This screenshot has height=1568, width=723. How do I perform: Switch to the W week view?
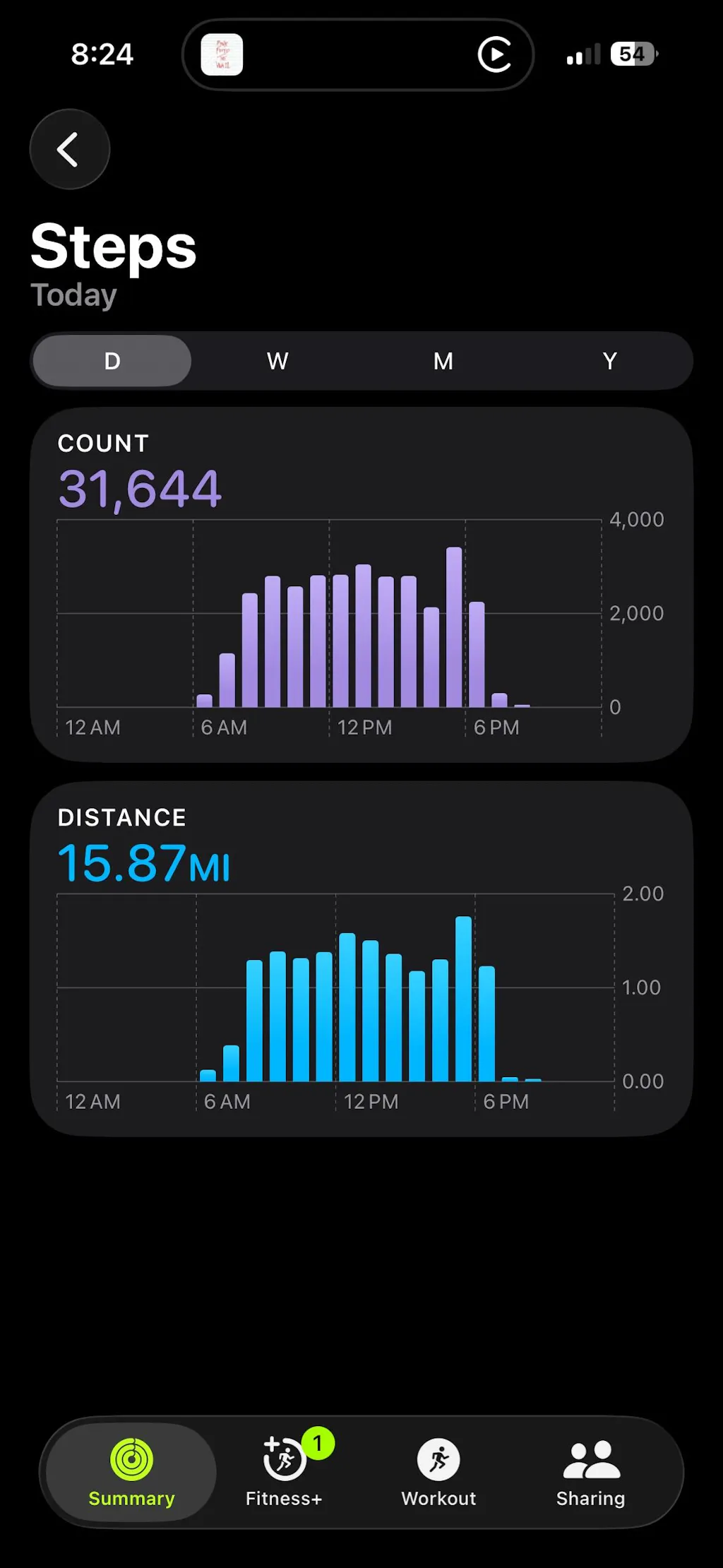pos(277,361)
